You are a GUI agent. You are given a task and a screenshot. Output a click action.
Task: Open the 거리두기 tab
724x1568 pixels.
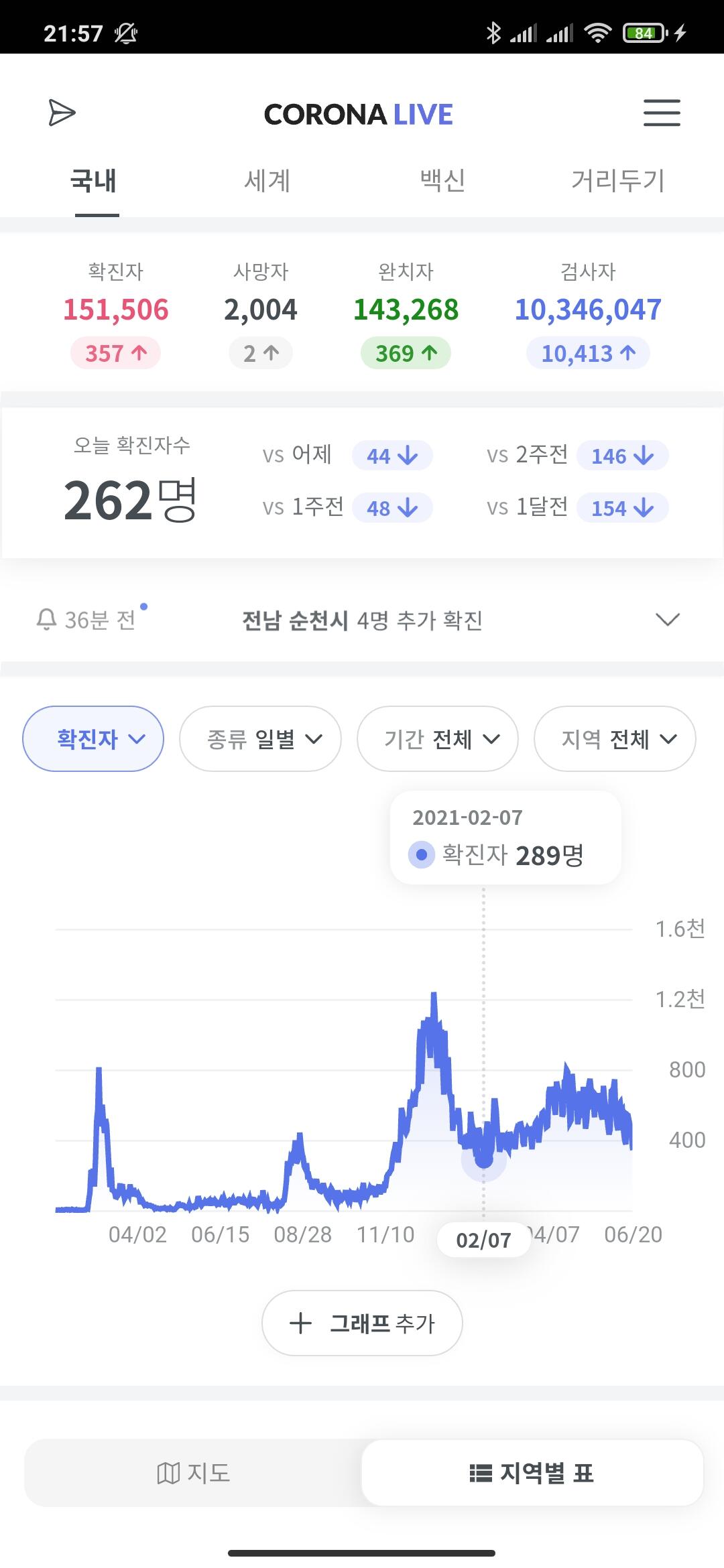pos(617,181)
